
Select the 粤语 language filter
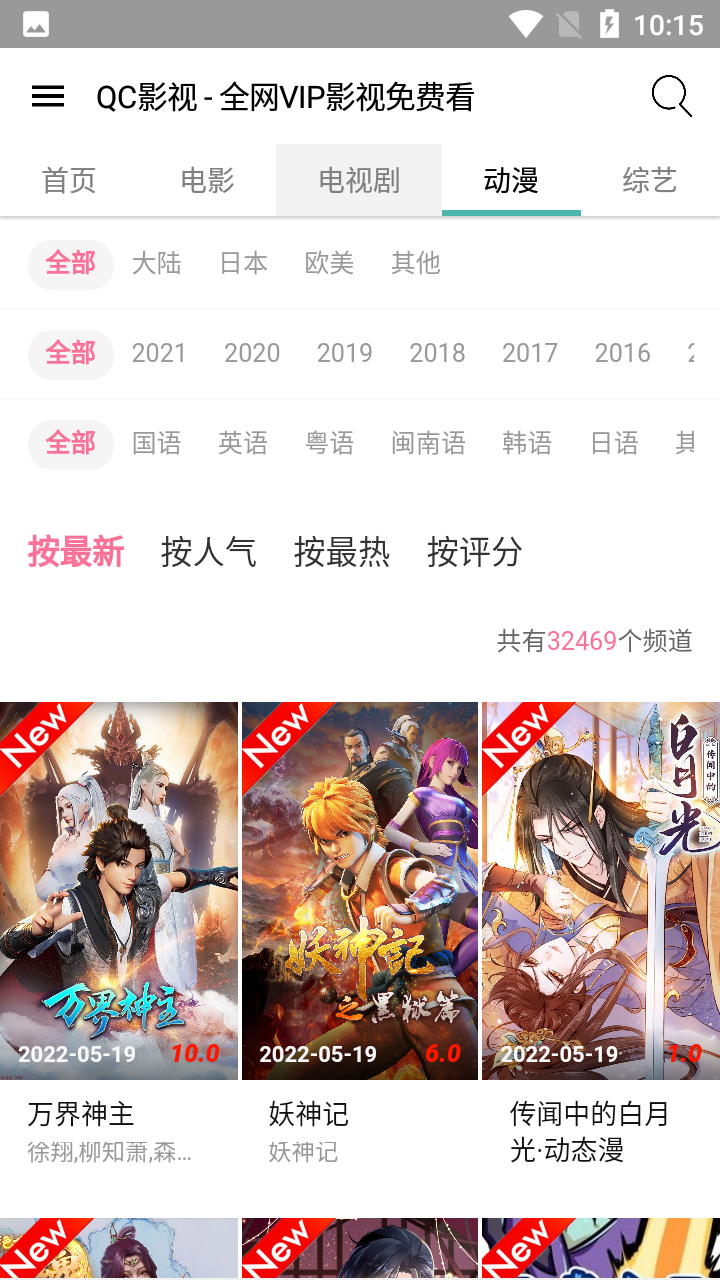tap(329, 444)
